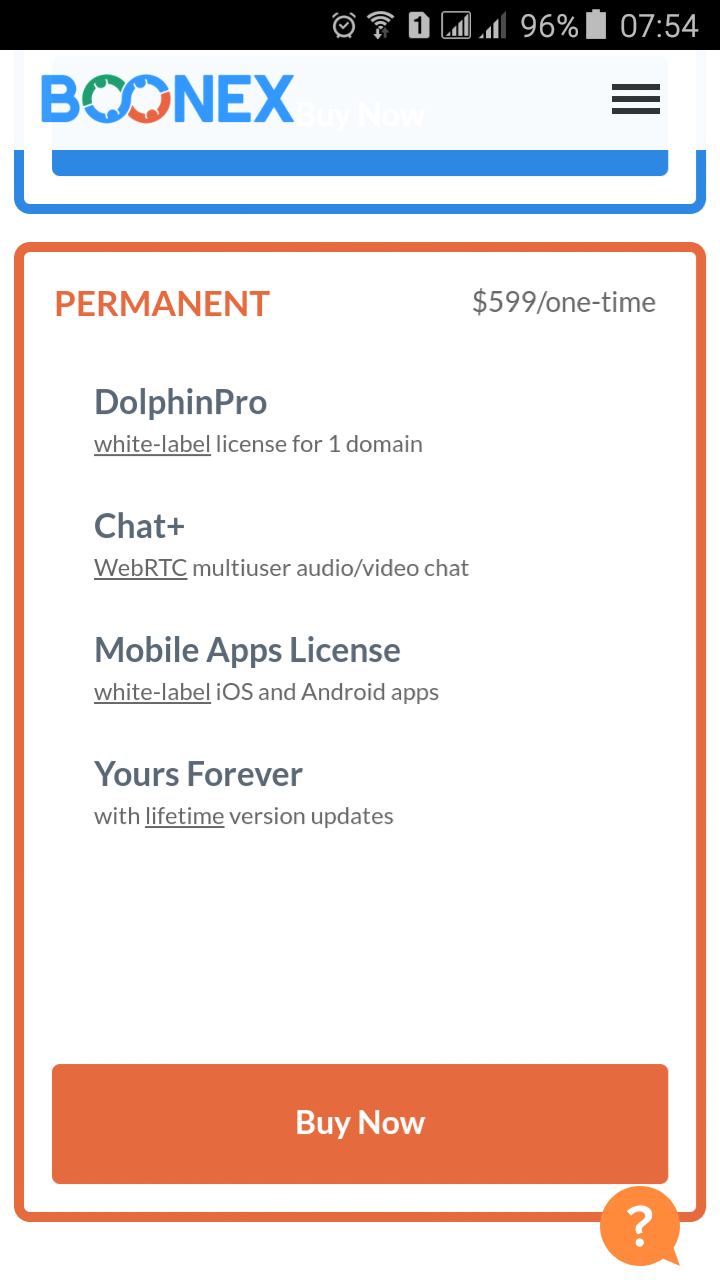
Task: Open the help question mark bubble
Action: pyautogui.click(x=640, y=1224)
